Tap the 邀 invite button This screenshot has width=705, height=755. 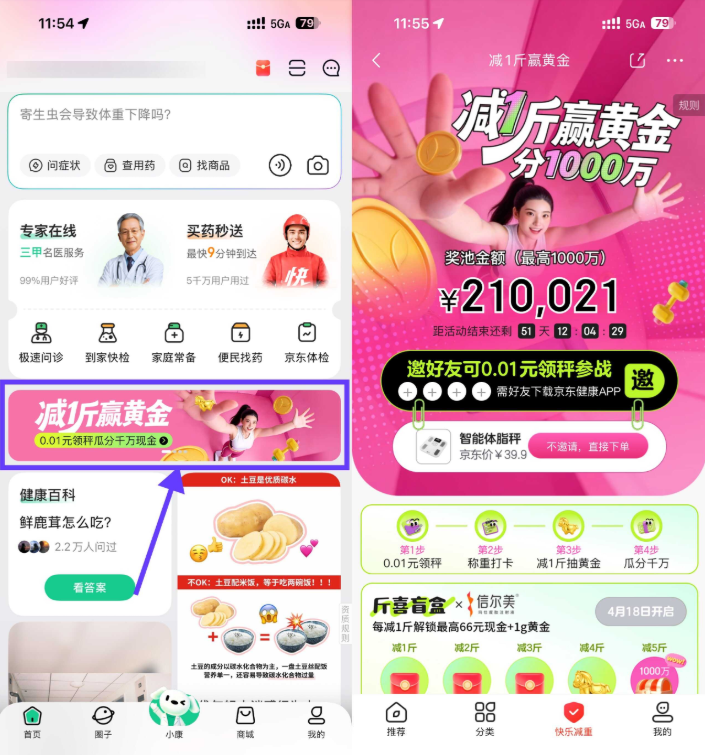pos(647,380)
